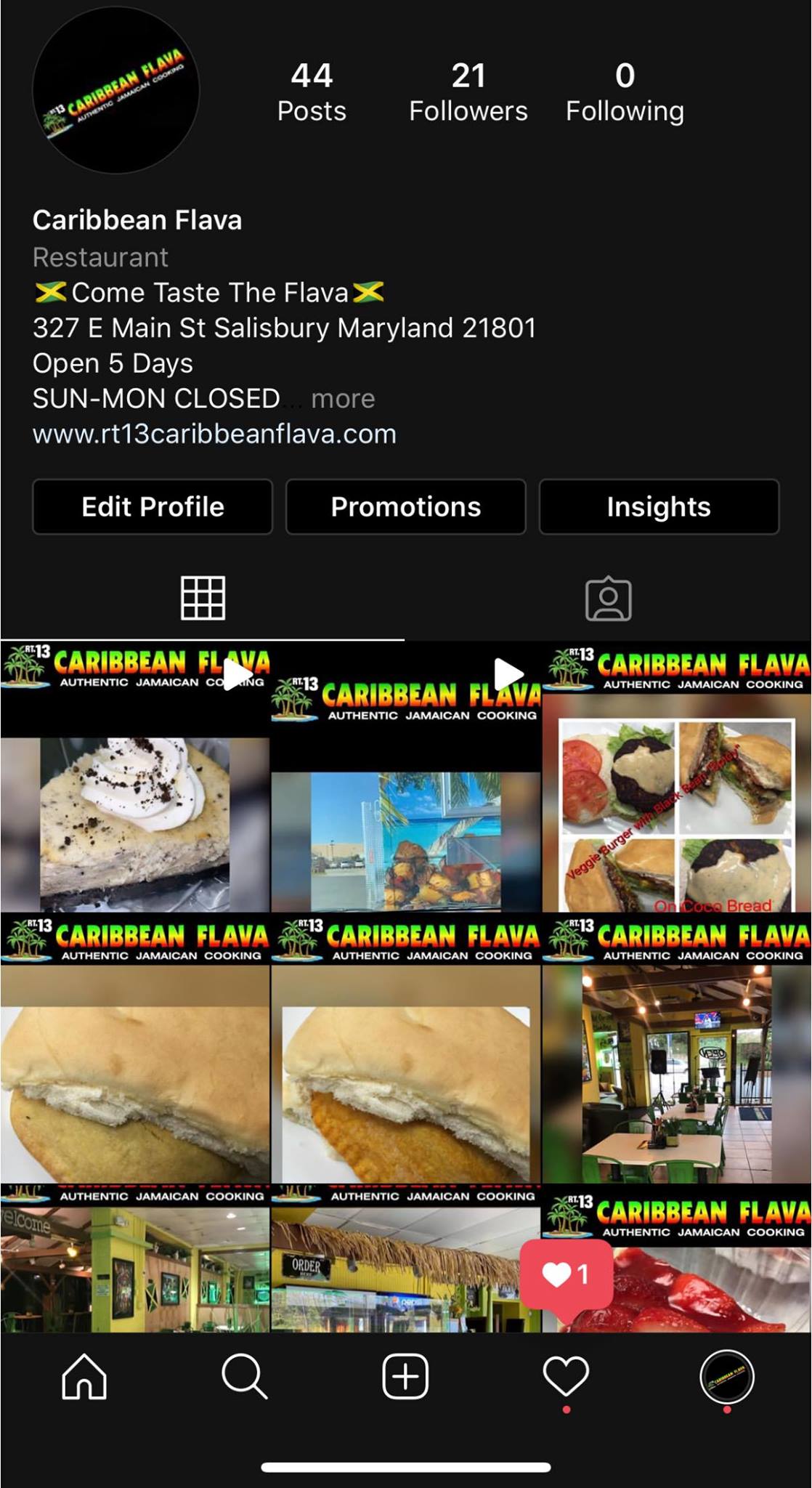This screenshot has height=1488, width=812.
Task: Switch to the grid posts tab
Action: (x=203, y=598)
